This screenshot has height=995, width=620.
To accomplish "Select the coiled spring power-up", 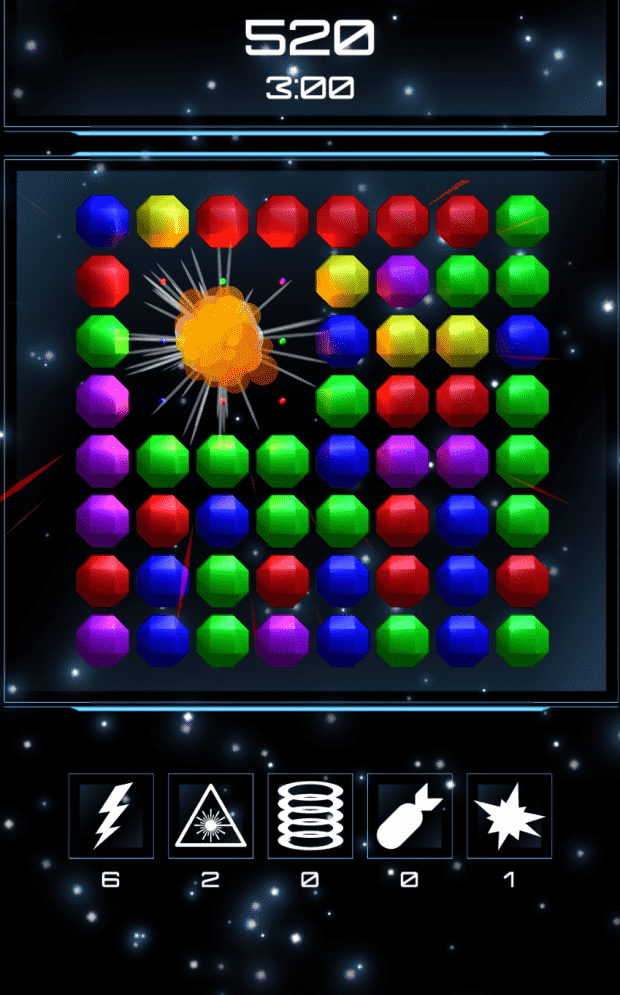I will click(x=310, y=815).
